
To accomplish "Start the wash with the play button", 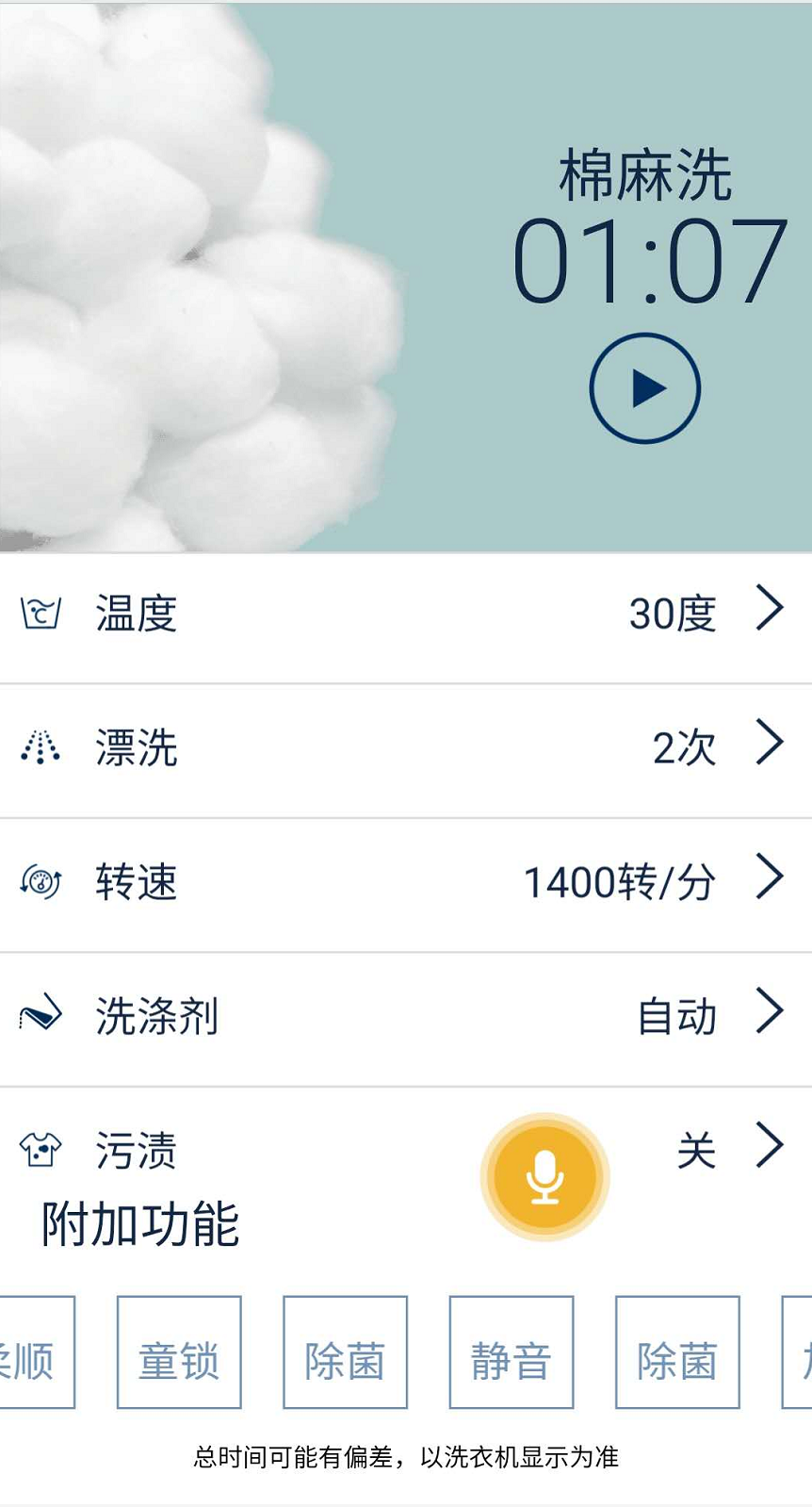I will click(644, 387).
